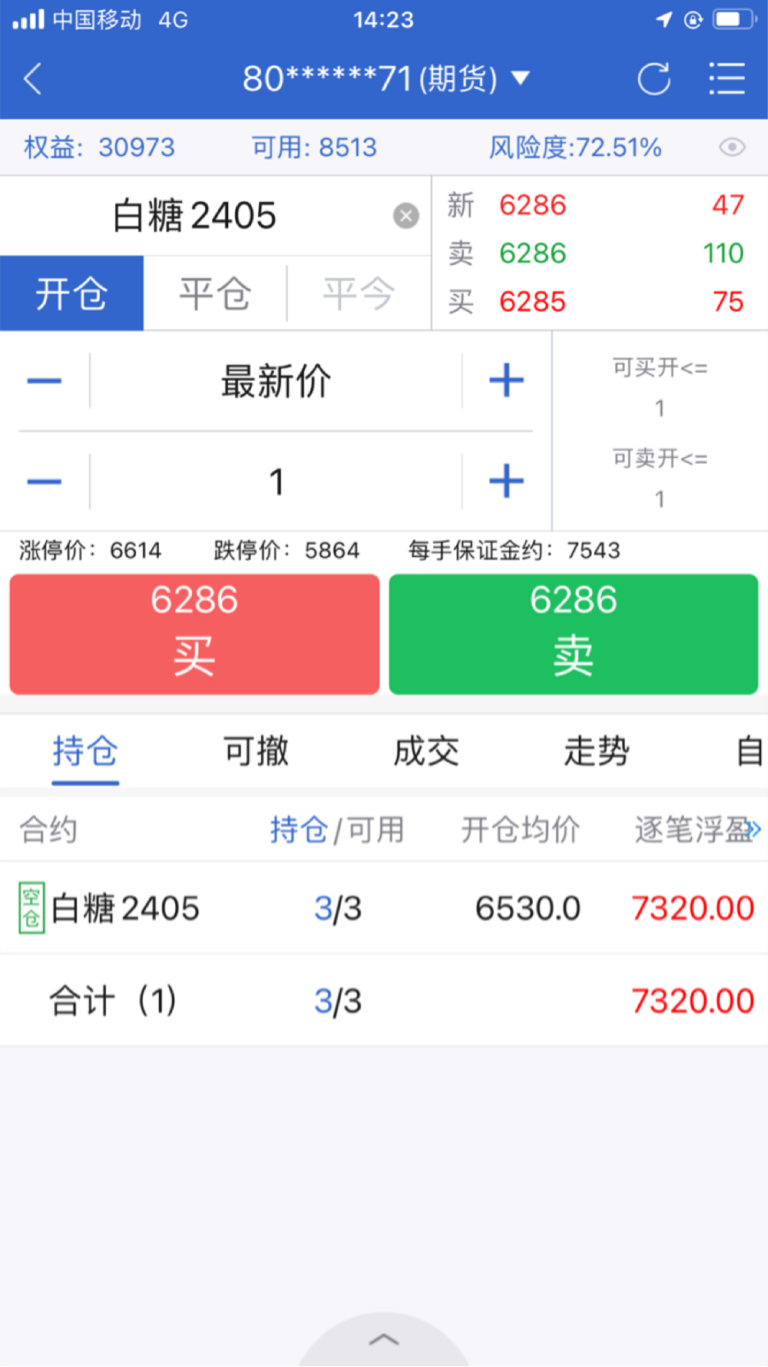
Task: Decrease the price with minus button
Action: pyautogui.click(x=44, y=381)
